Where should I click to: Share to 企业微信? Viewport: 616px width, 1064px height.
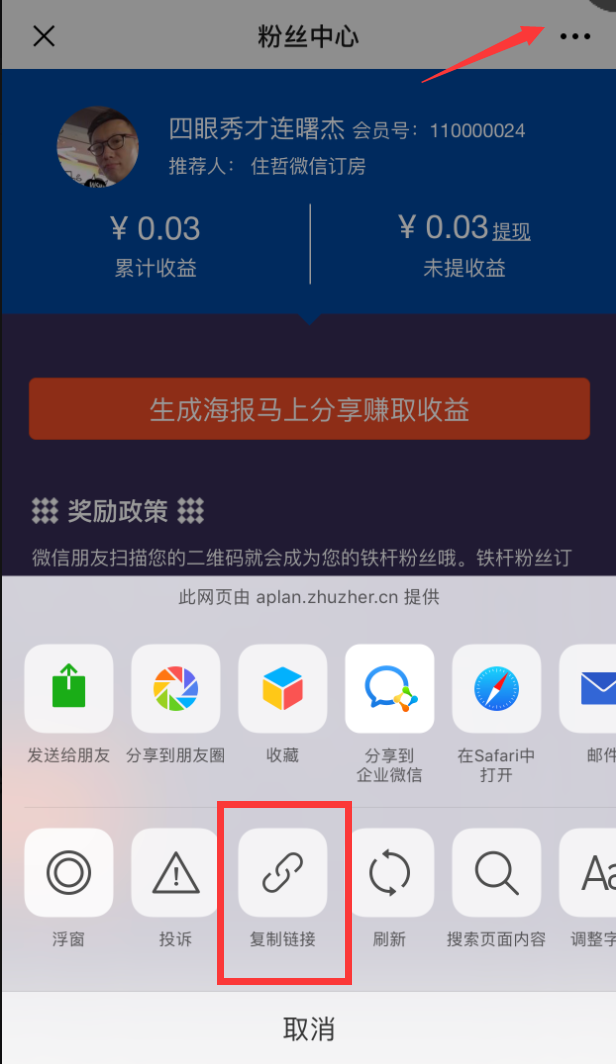[390, 689]
